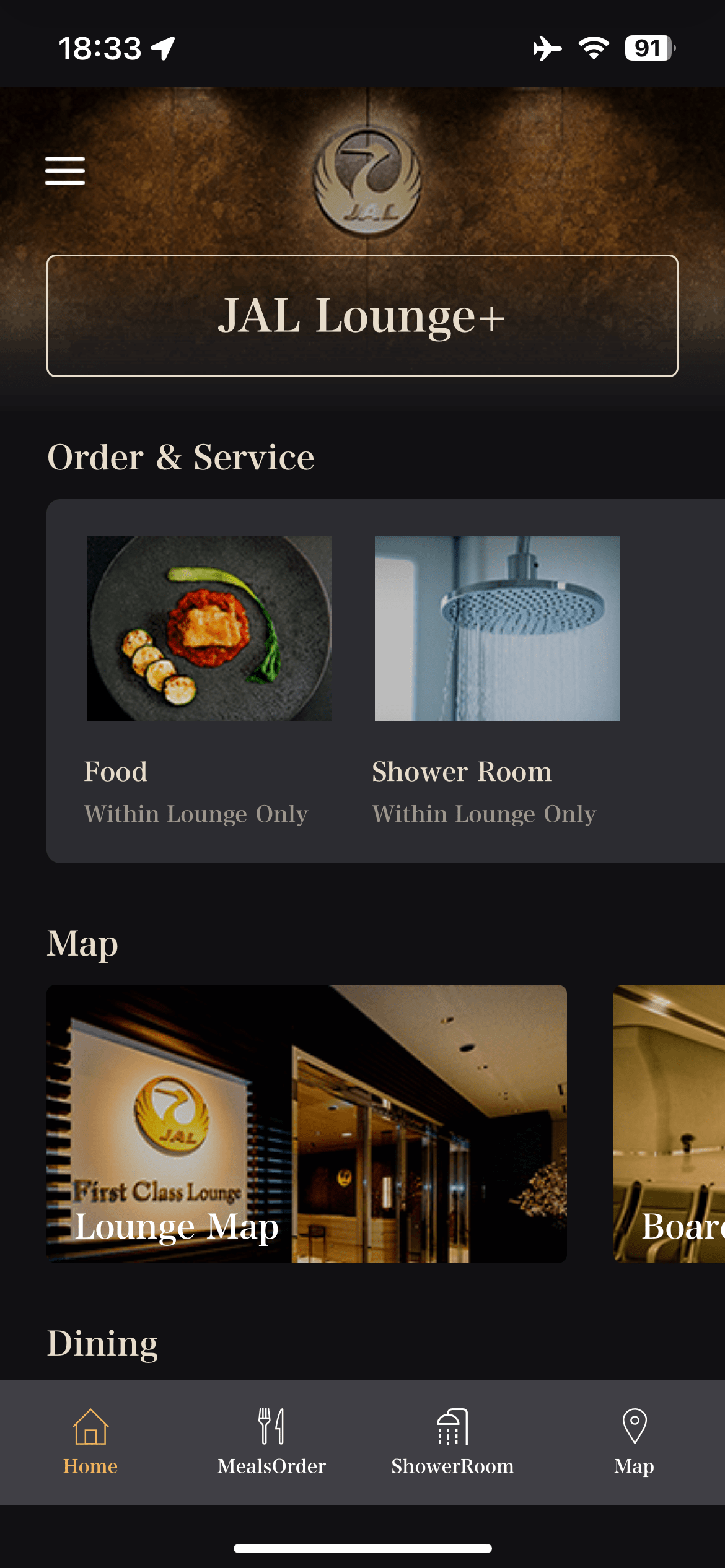Open the JAL Lounge+ banner
Image resolution: width=725 pixels, height=1568 pixels.
point(362,315)
